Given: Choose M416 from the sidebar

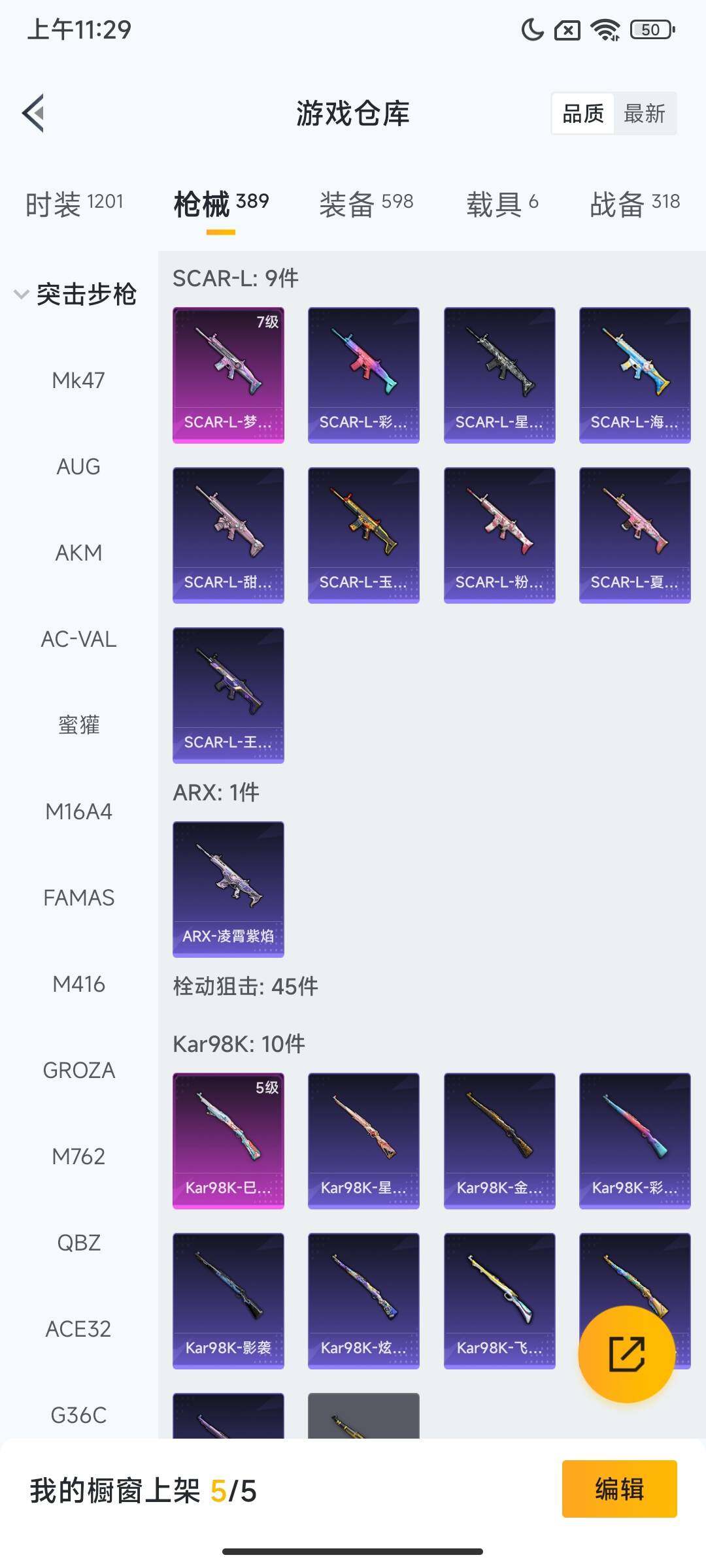Looking at the screenshot, I should [x=78, y=984].
